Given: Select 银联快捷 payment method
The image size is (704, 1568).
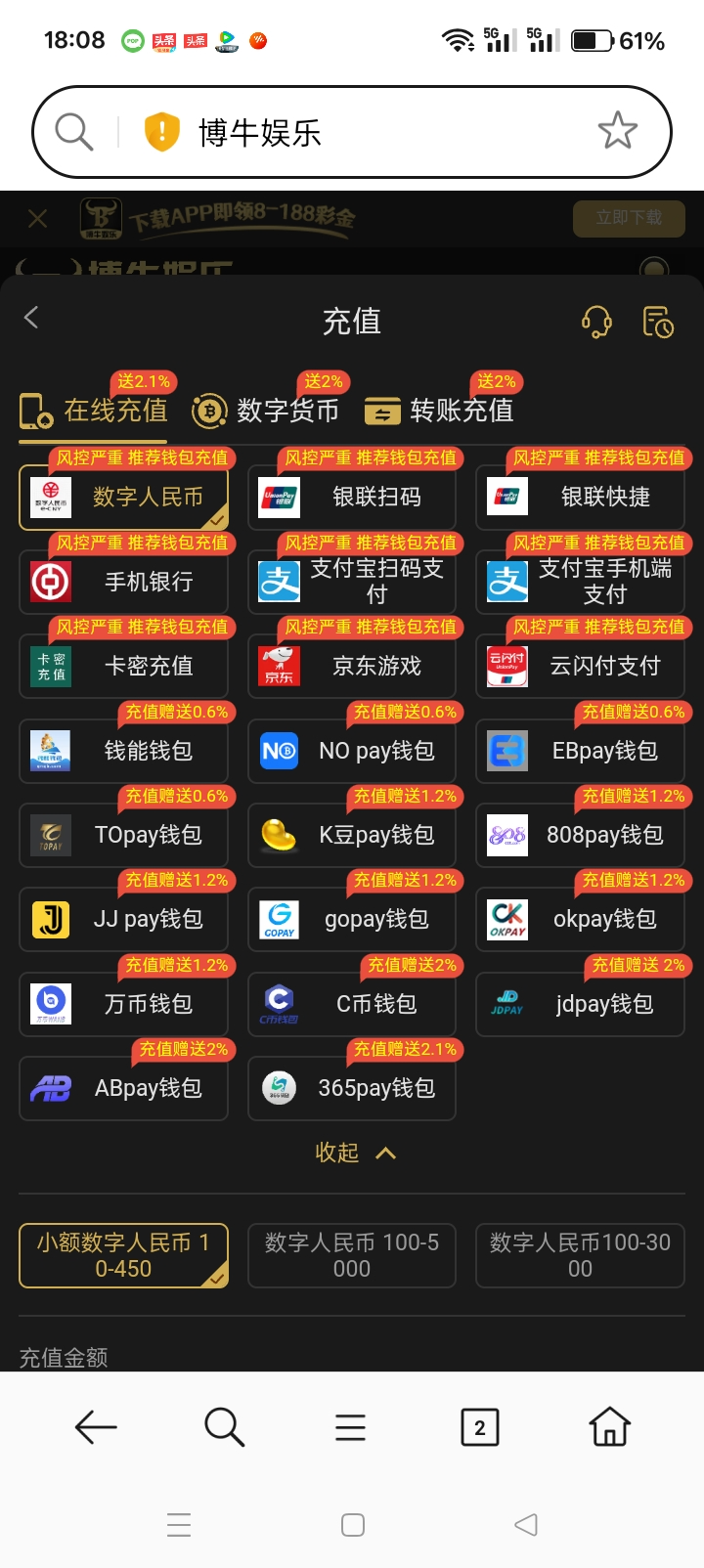Looking at the screenshot, I should click(x=580, y=498).
